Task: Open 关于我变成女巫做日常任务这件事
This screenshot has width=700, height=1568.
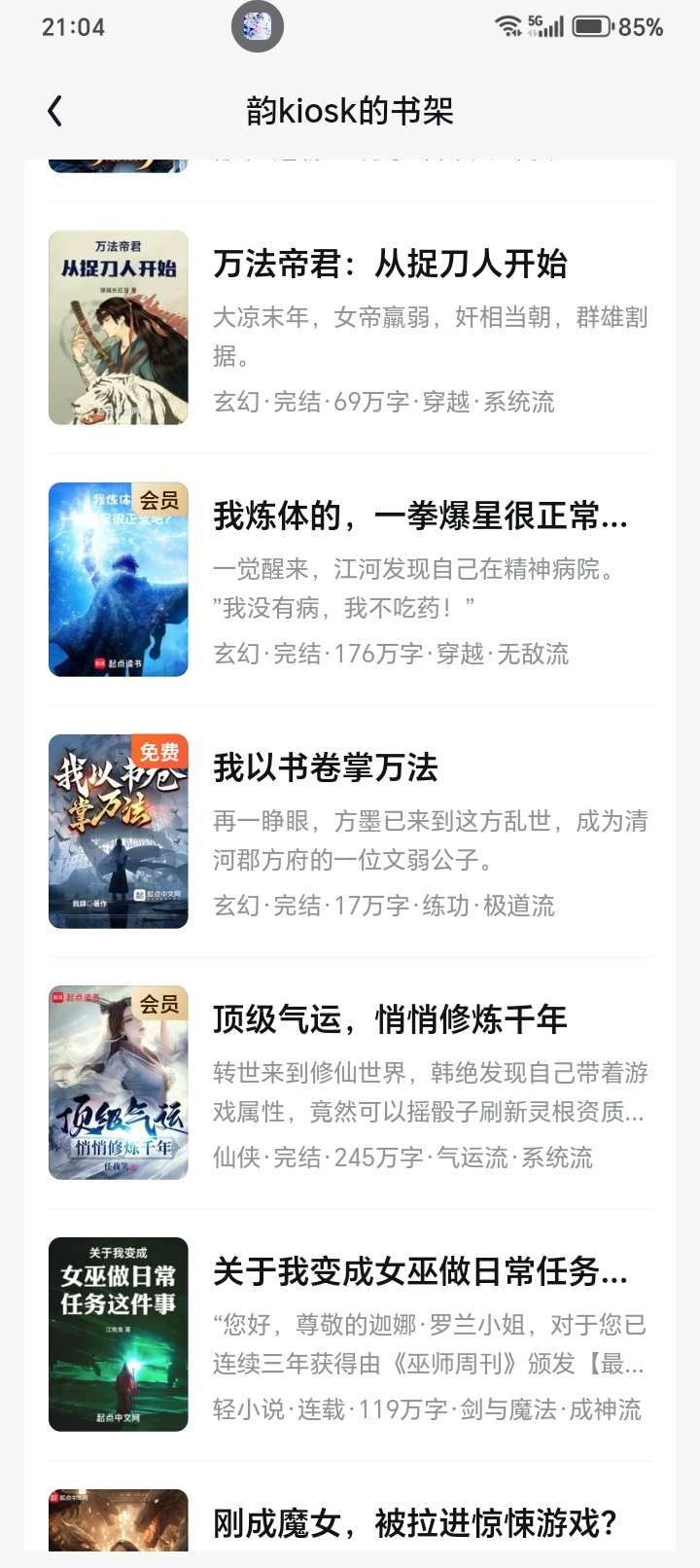Action: point(349,1336)
